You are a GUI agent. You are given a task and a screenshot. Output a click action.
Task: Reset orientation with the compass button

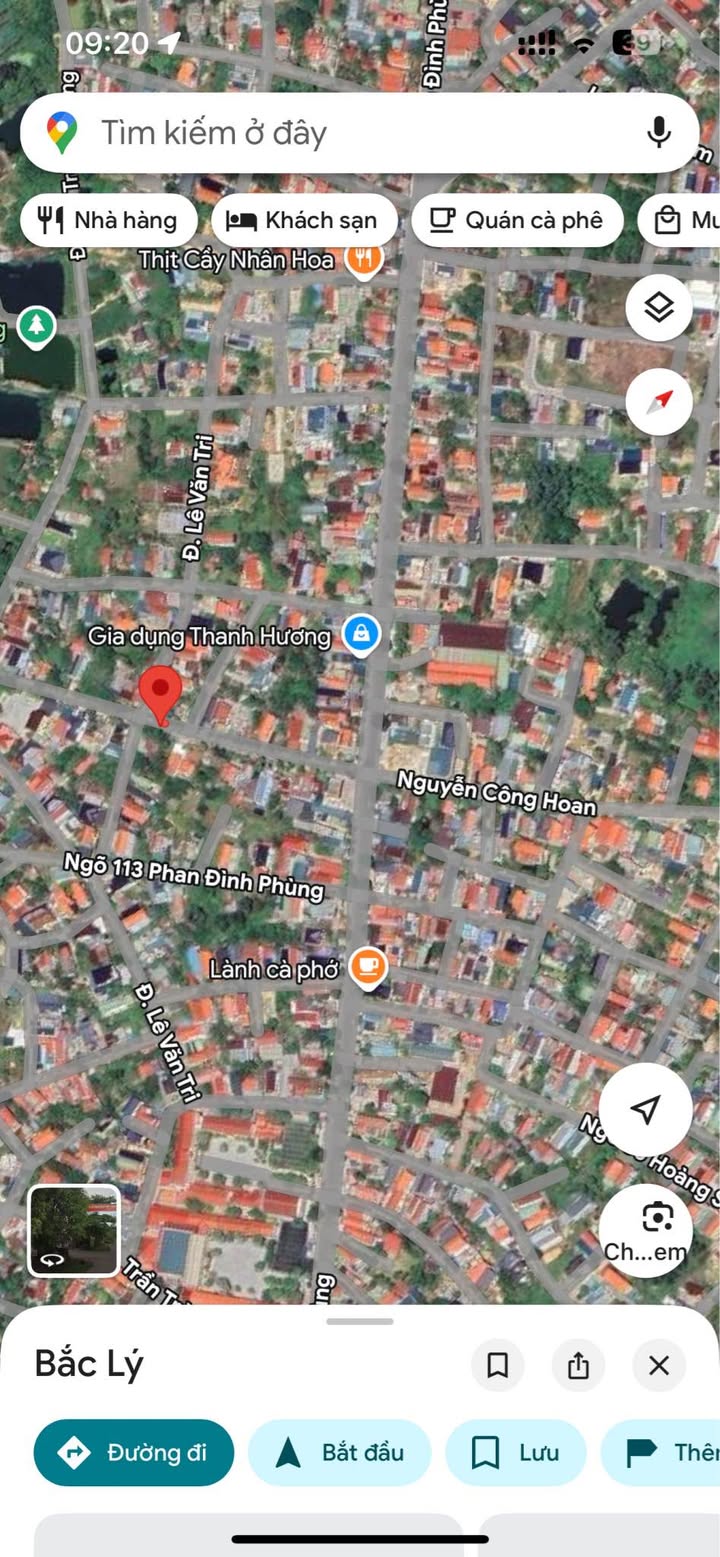coord(659,401)
